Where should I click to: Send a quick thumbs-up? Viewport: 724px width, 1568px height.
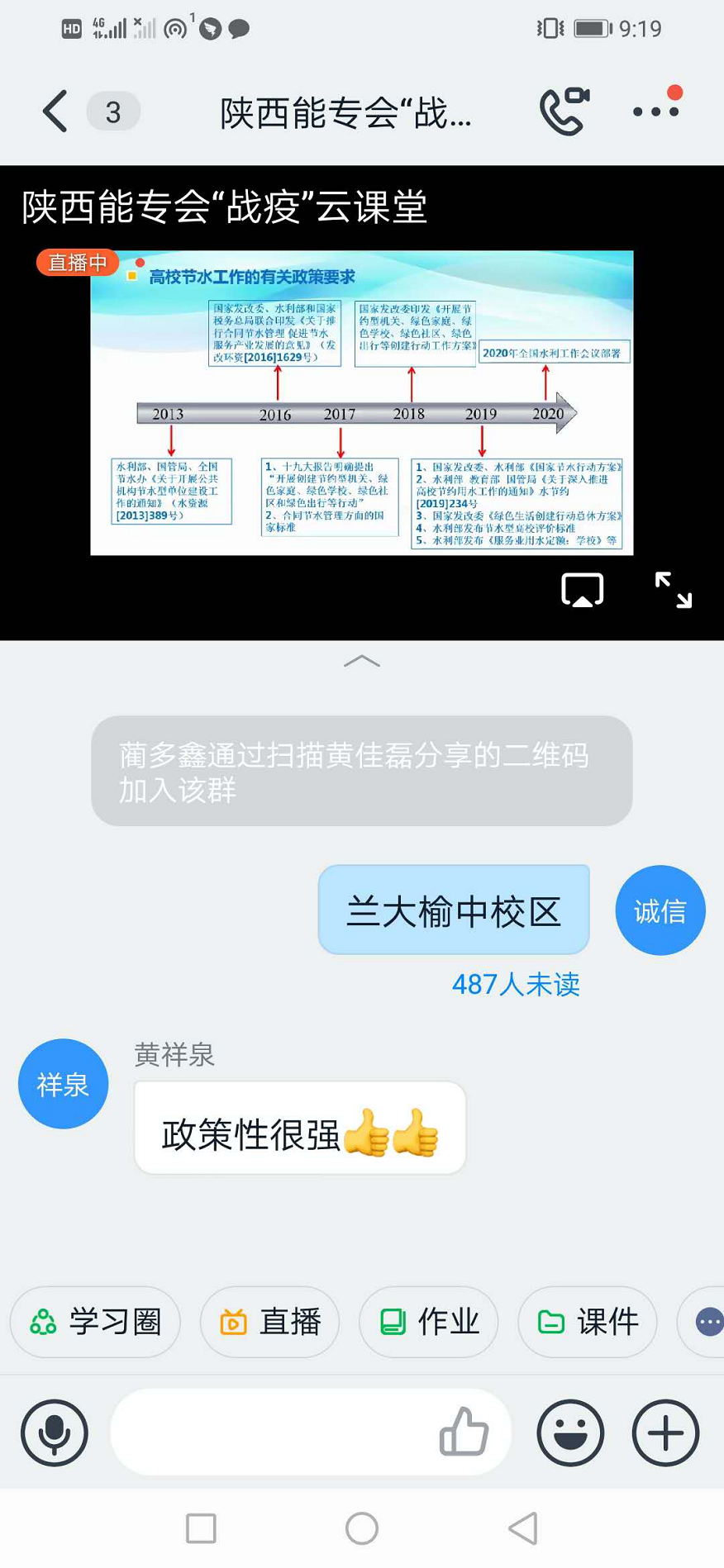464,1431
